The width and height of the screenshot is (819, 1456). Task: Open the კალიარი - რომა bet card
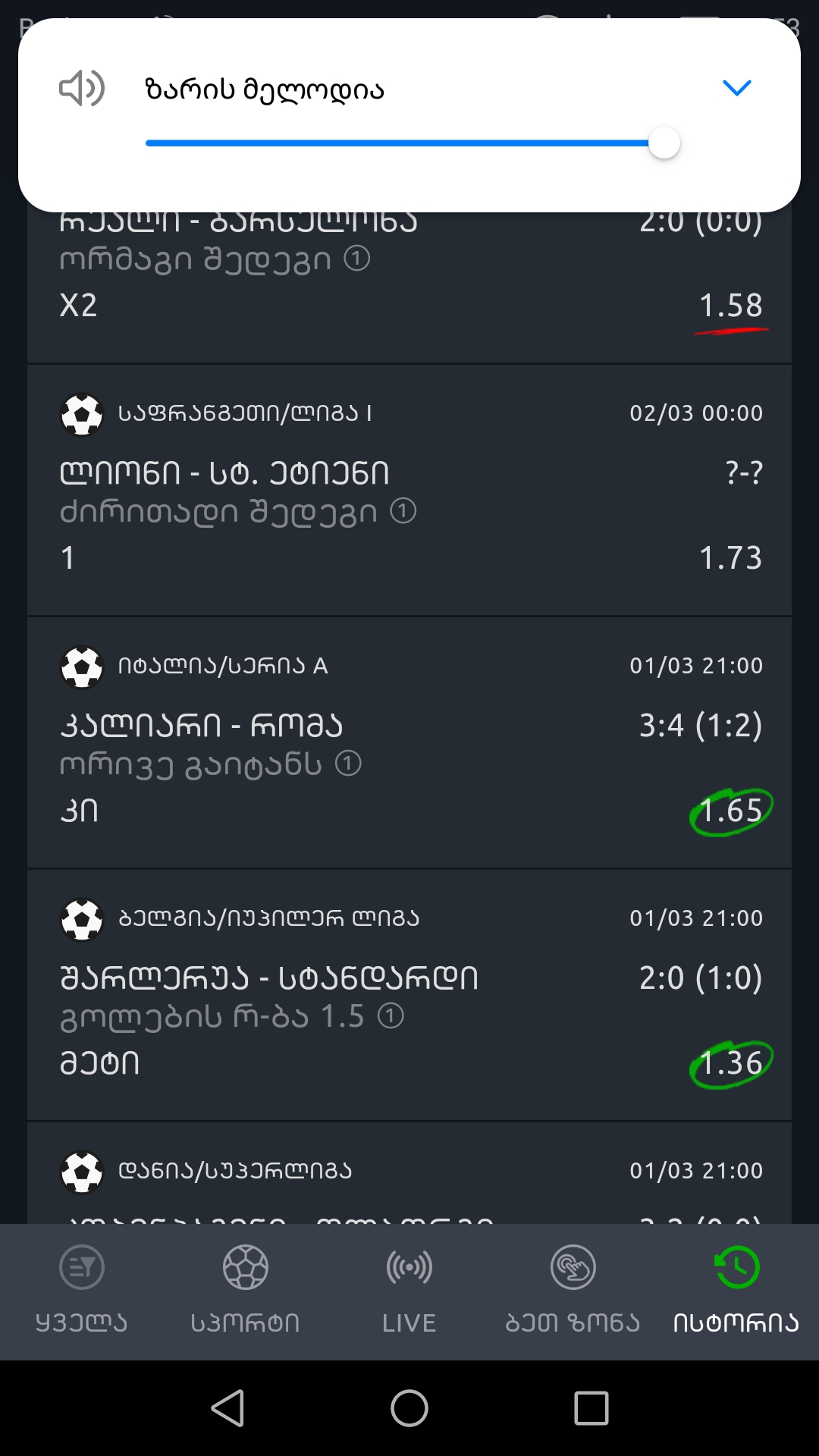click(409, 742)
